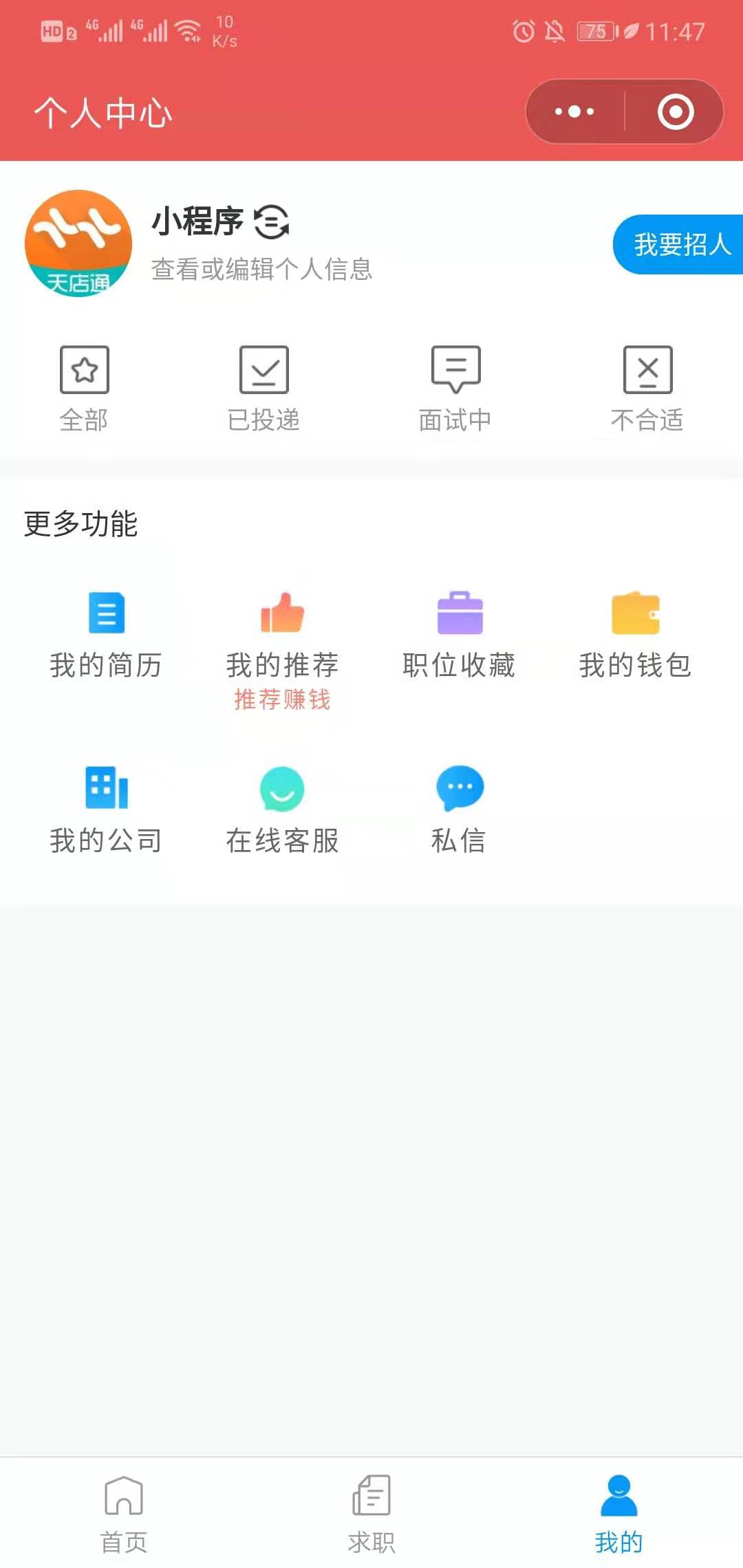The width and height of the screenshot is (743, 1568).
Task: Tap the switch identity icon beside 小程序
Action: point(272,222)
